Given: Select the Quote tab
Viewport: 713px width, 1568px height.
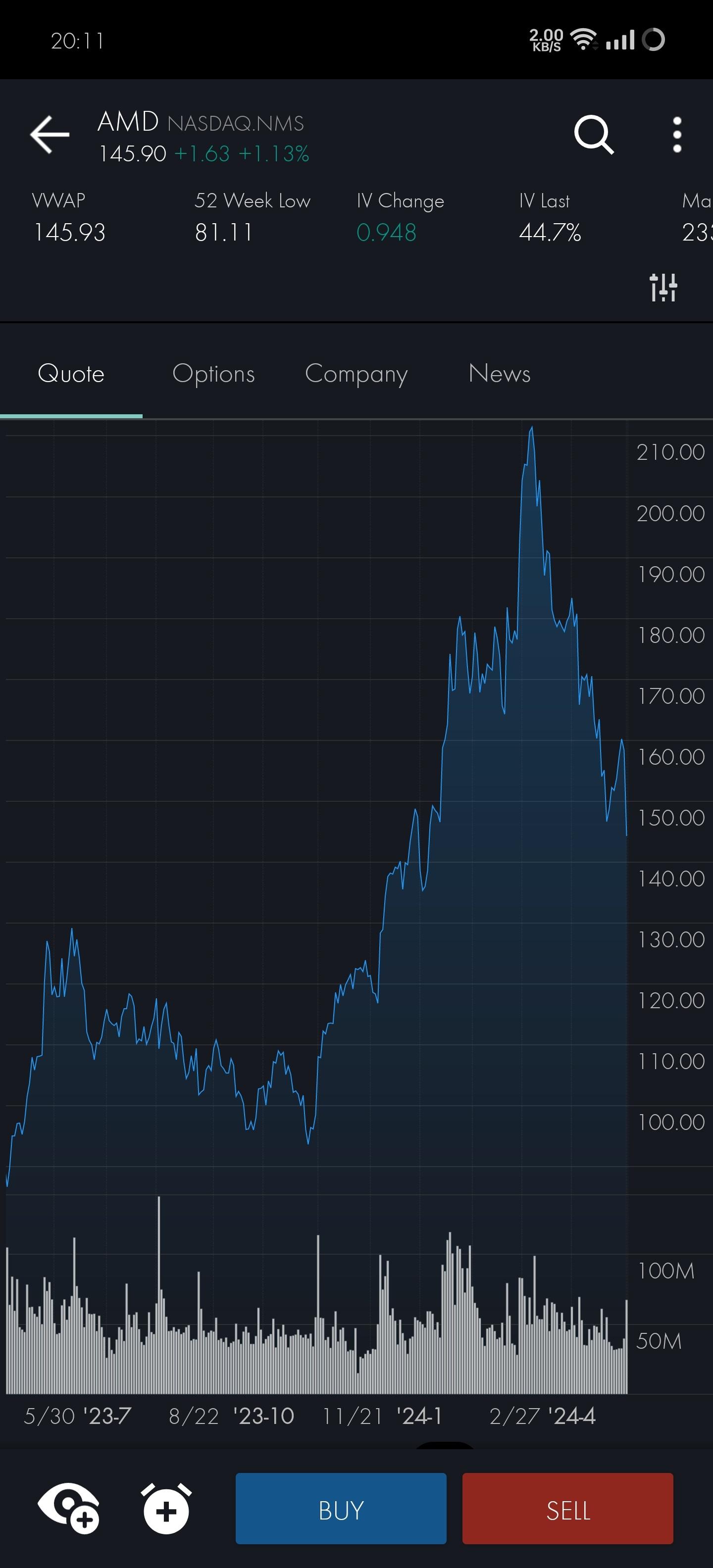Looking at the screenshot, I should click(71, 374).
